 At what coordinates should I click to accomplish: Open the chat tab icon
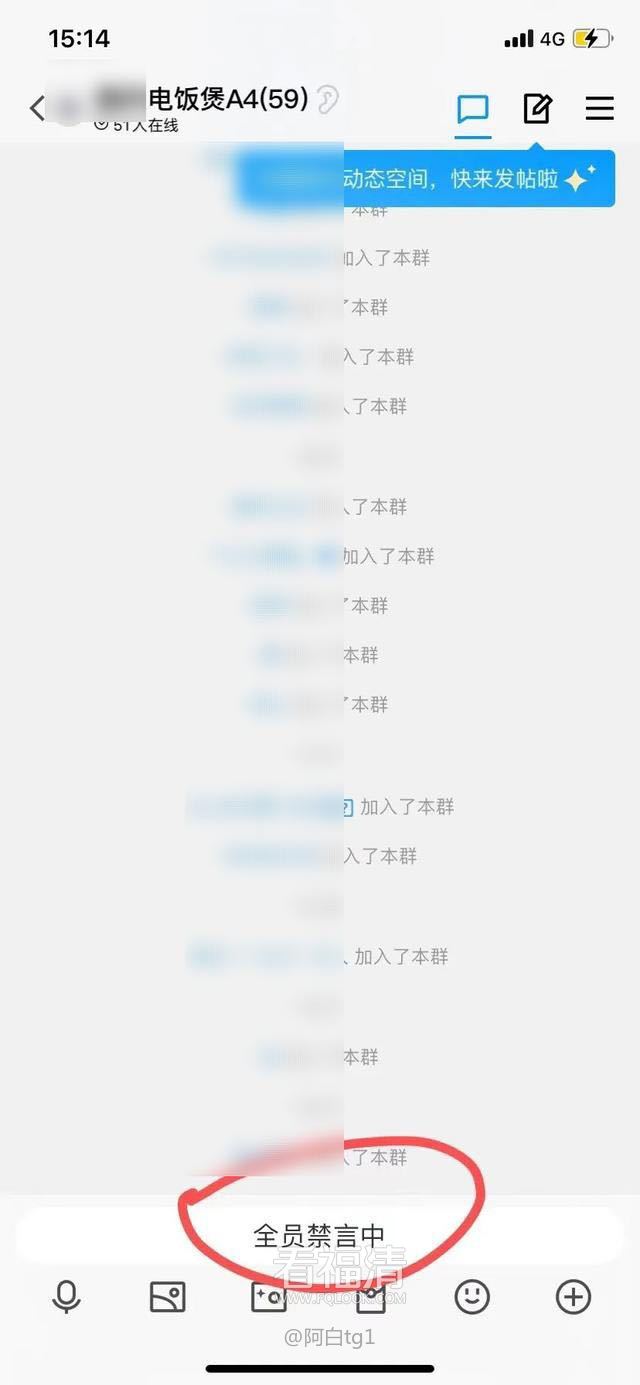tap(473, 108)
